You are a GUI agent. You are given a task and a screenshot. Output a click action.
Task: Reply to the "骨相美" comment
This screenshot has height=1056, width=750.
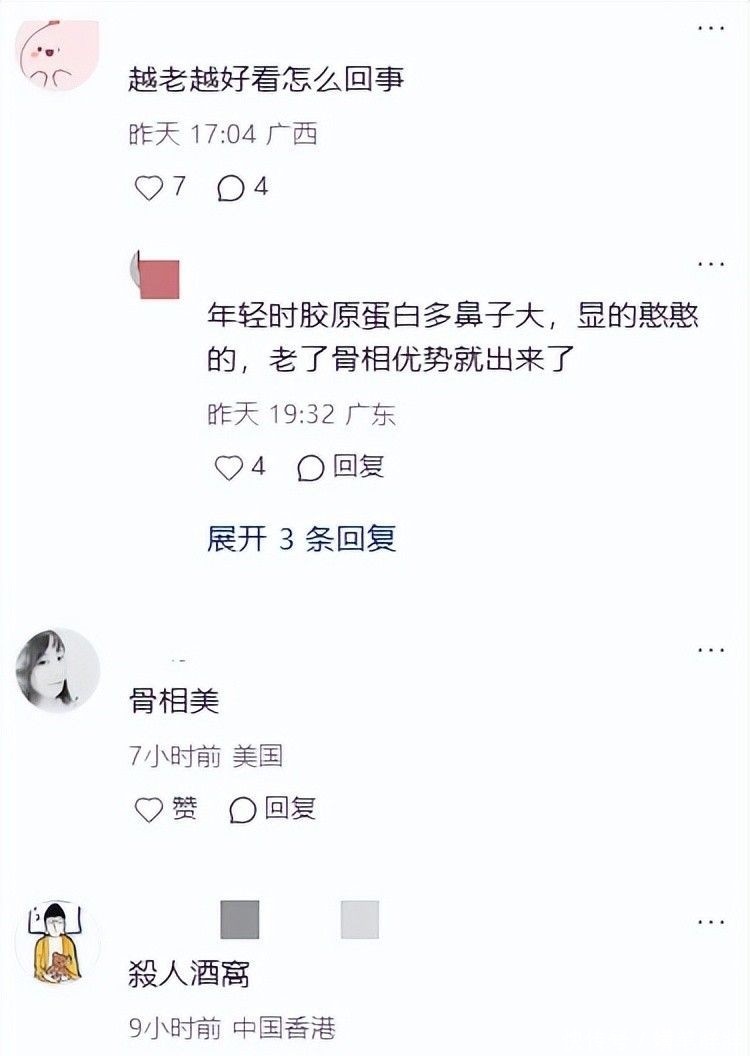pos(273,809)
